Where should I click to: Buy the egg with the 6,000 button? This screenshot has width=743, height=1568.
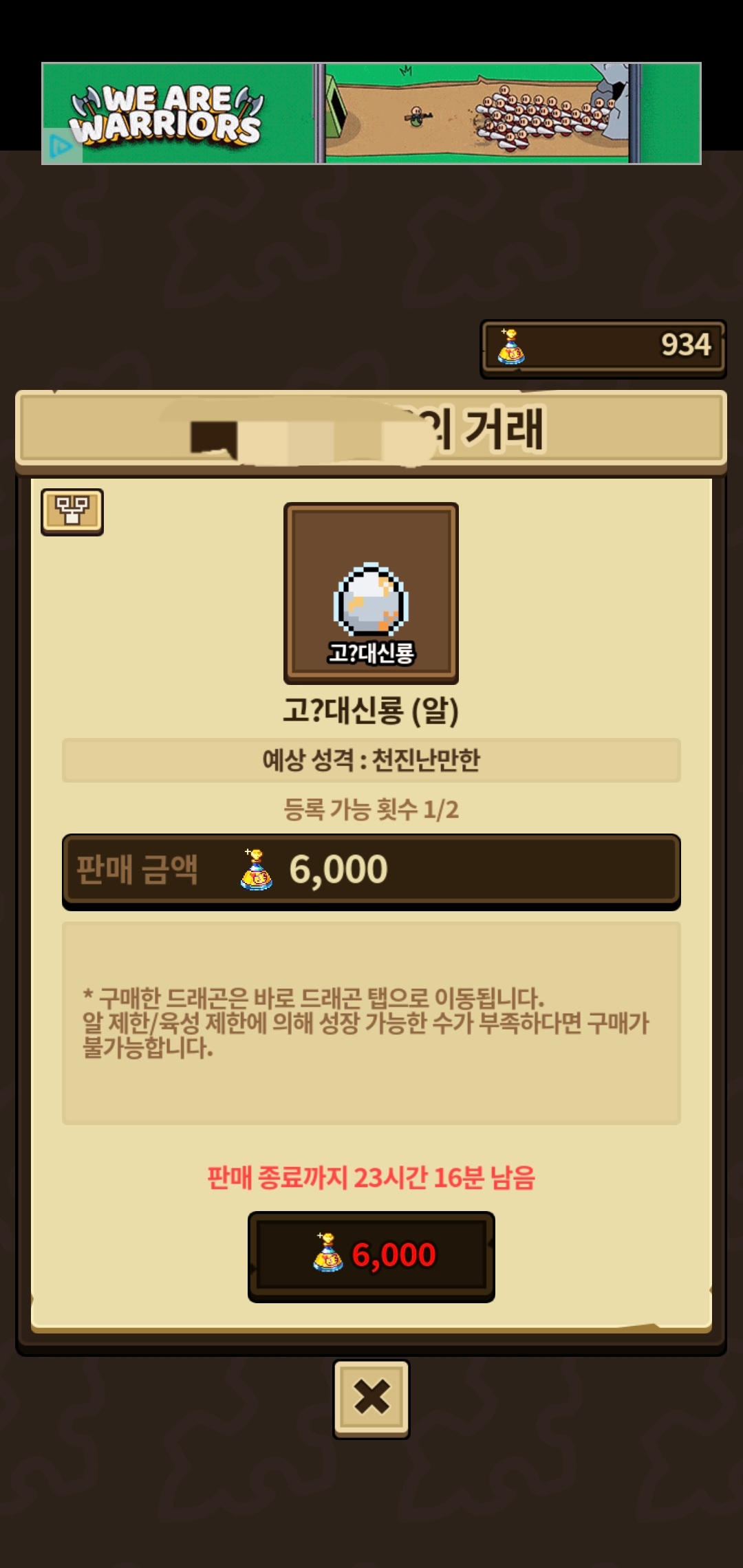tap(371, 1256)
